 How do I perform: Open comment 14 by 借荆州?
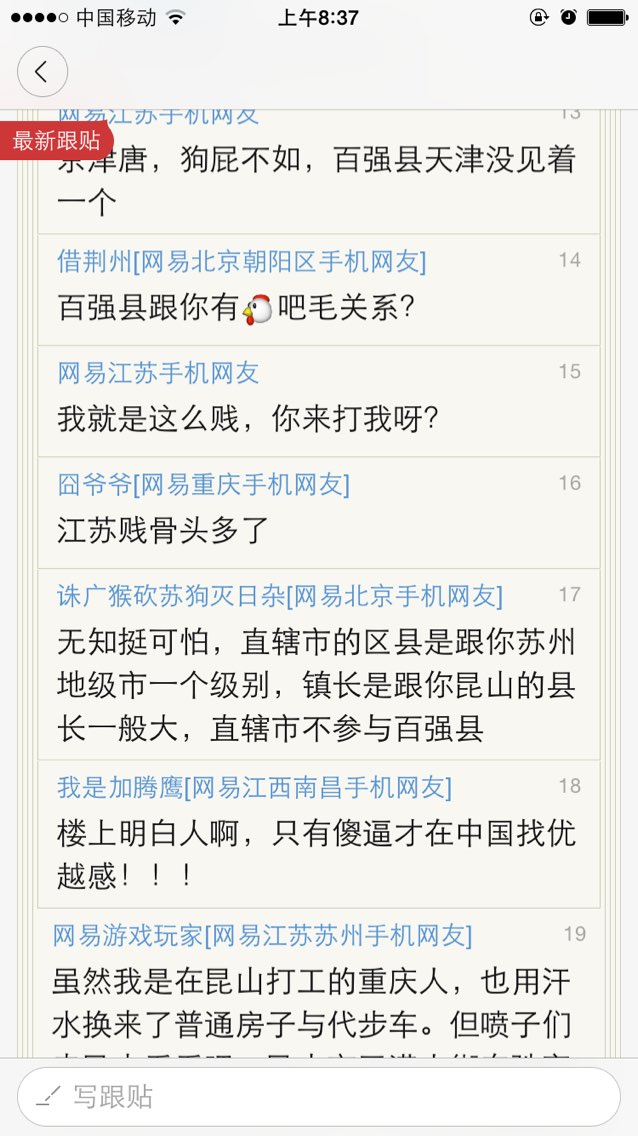(319, 289)
